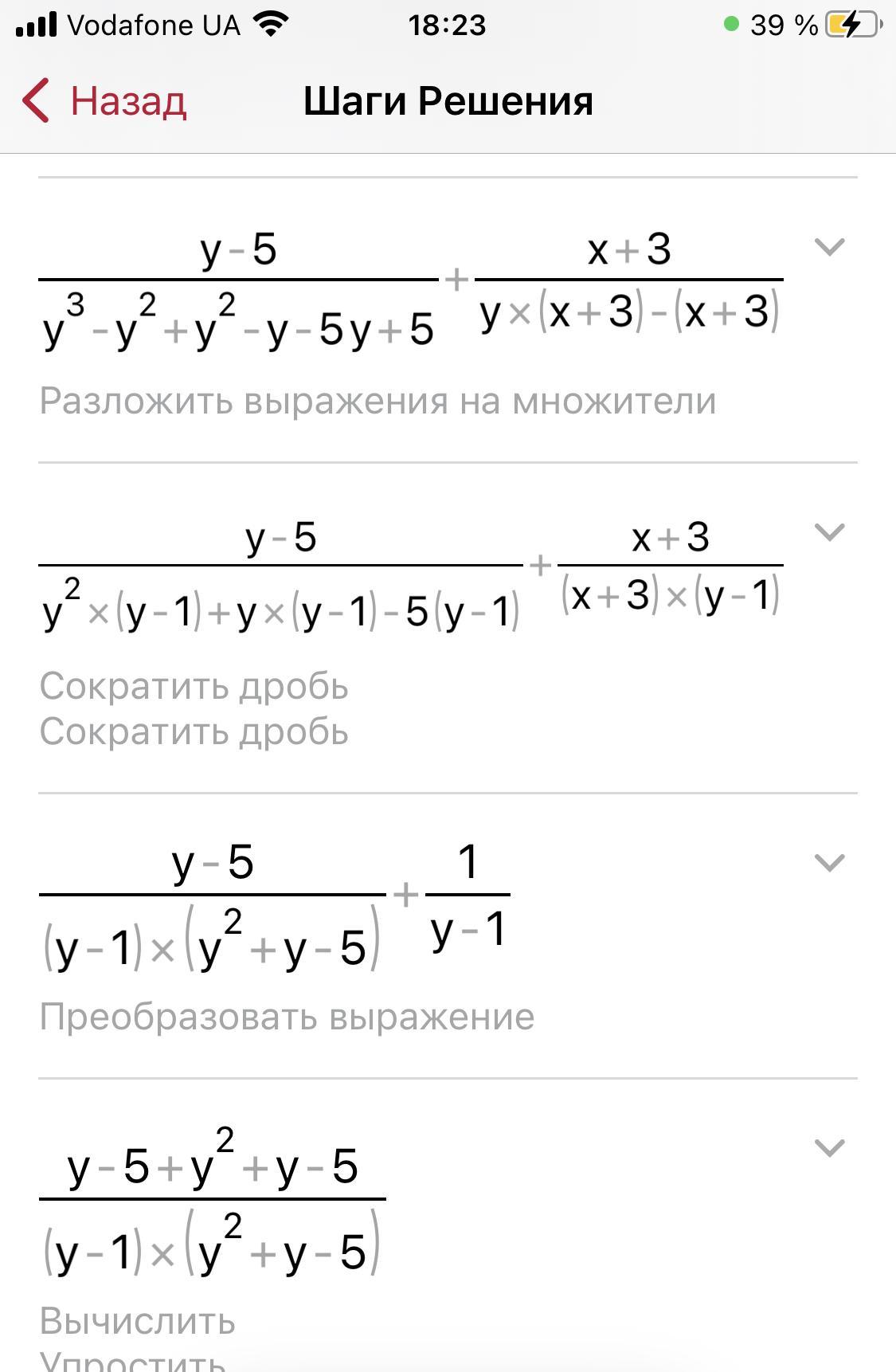Expand the 'Преобразовать выражение' step

tap(829, 863)
